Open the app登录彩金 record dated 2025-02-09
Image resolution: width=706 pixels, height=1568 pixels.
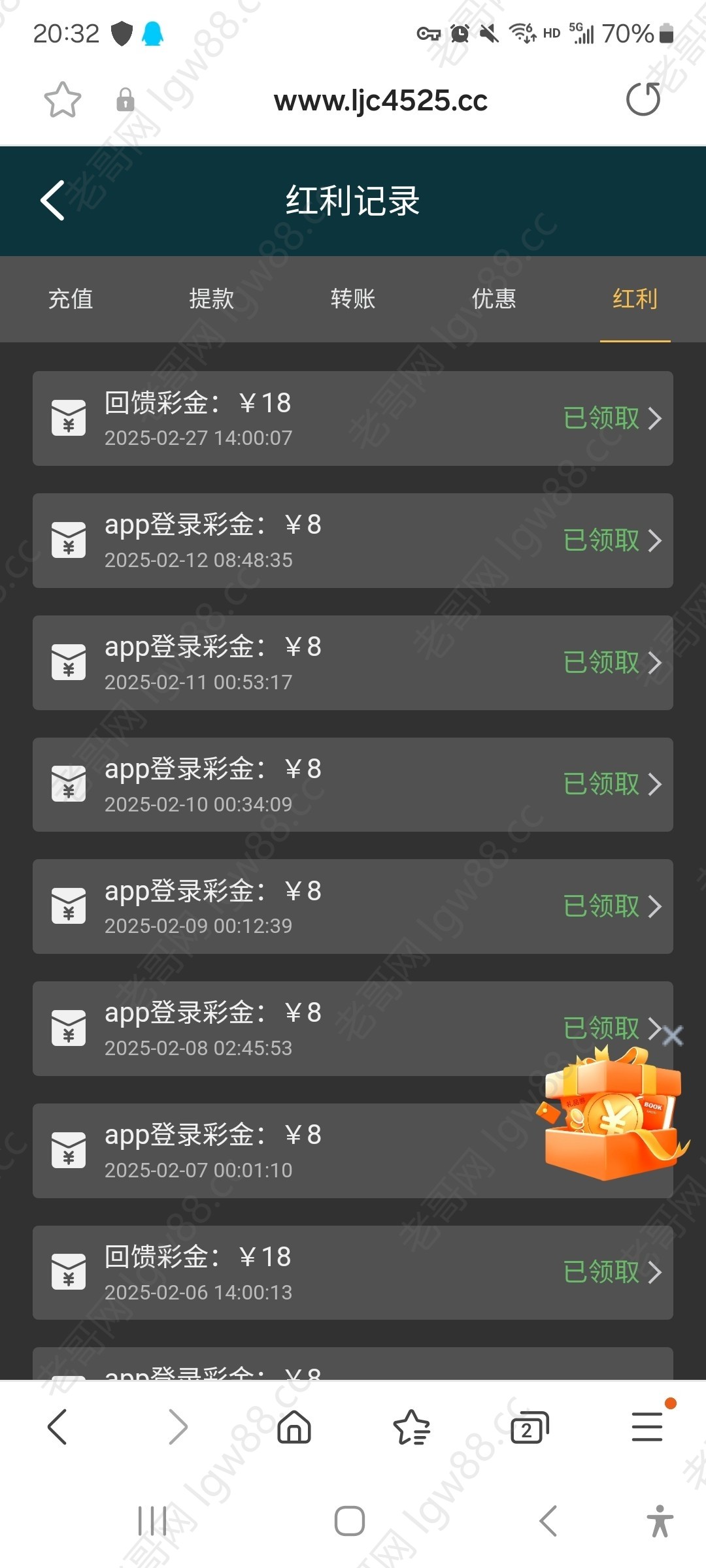coord(353,906)
